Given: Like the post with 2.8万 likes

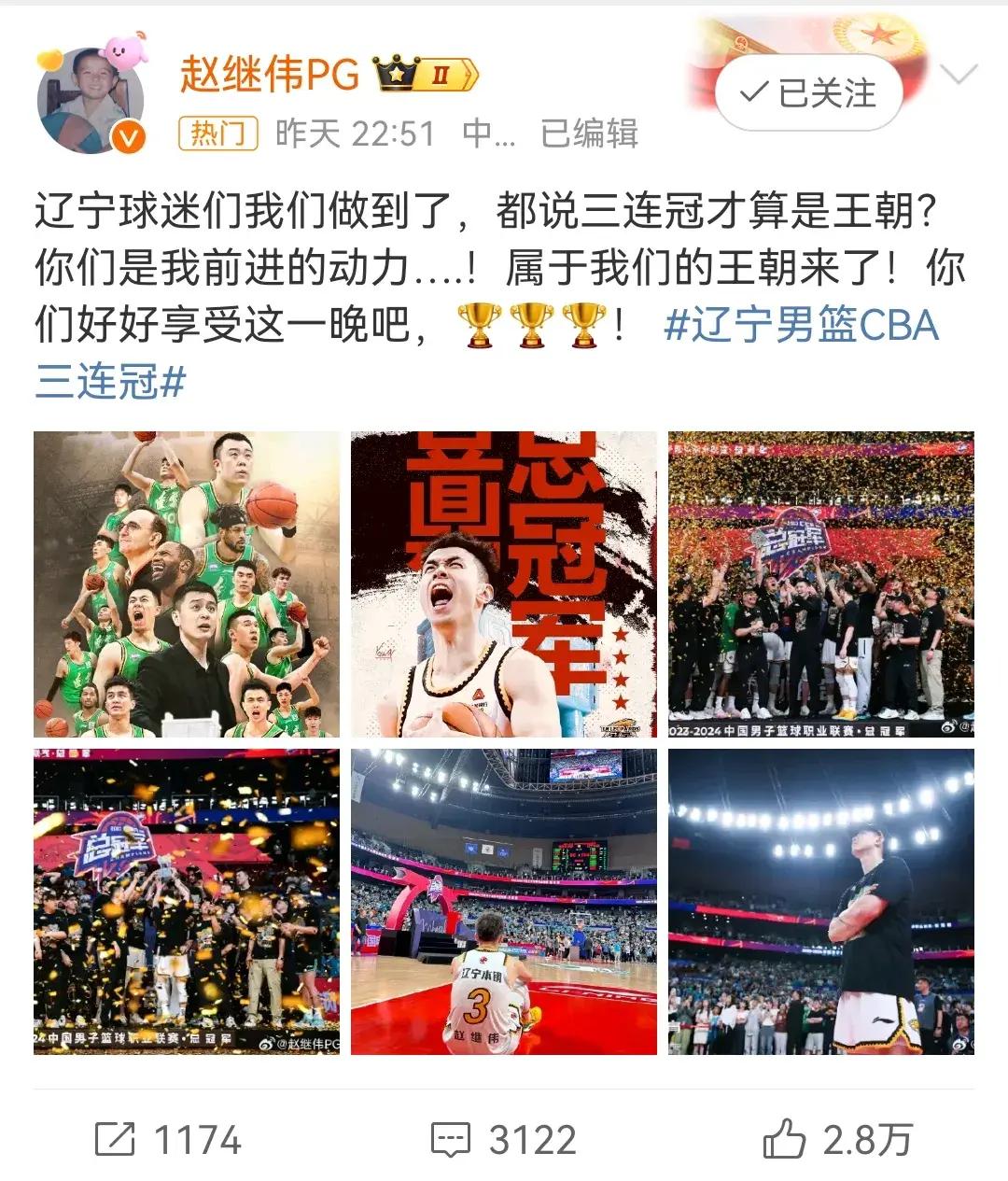Looking at the screenshot, I should coord(837,1140).
